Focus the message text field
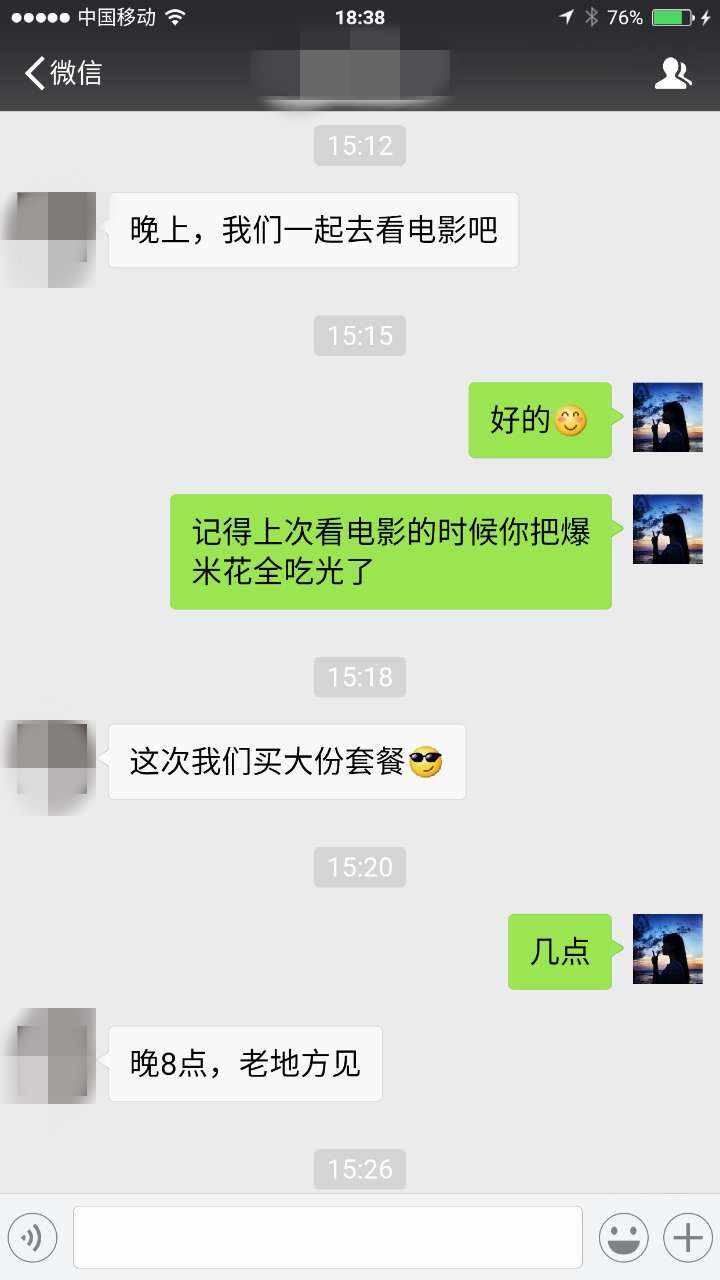The width and height of the screenshot is (720, 1280). 327,1238
